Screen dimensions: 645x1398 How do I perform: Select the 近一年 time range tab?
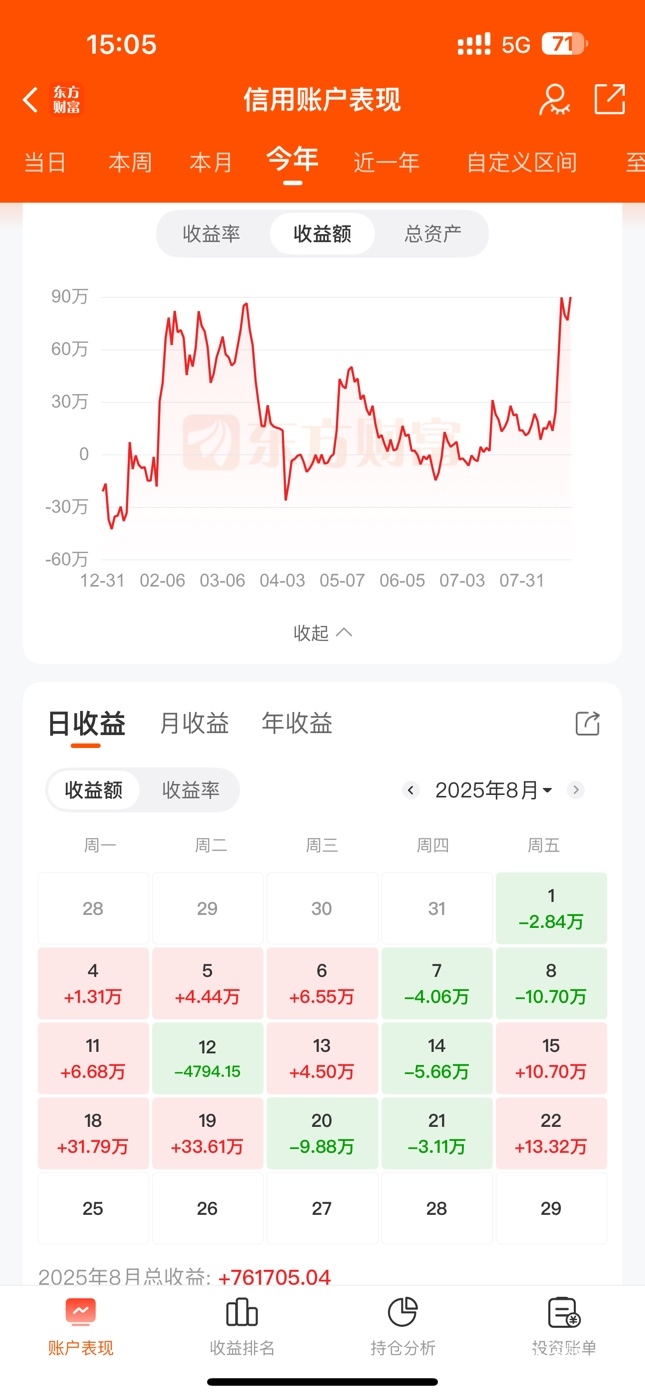pyautogui.click(x=386, y=162)
